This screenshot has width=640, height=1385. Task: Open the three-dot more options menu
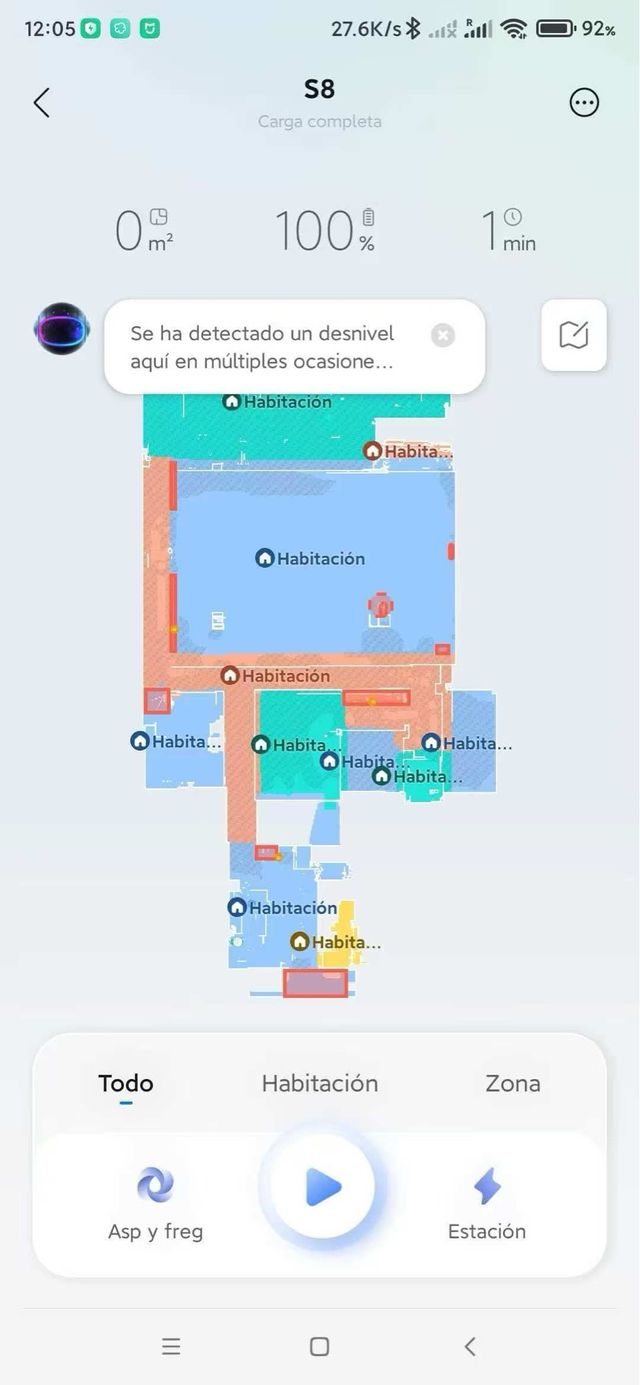click(584, 102)
